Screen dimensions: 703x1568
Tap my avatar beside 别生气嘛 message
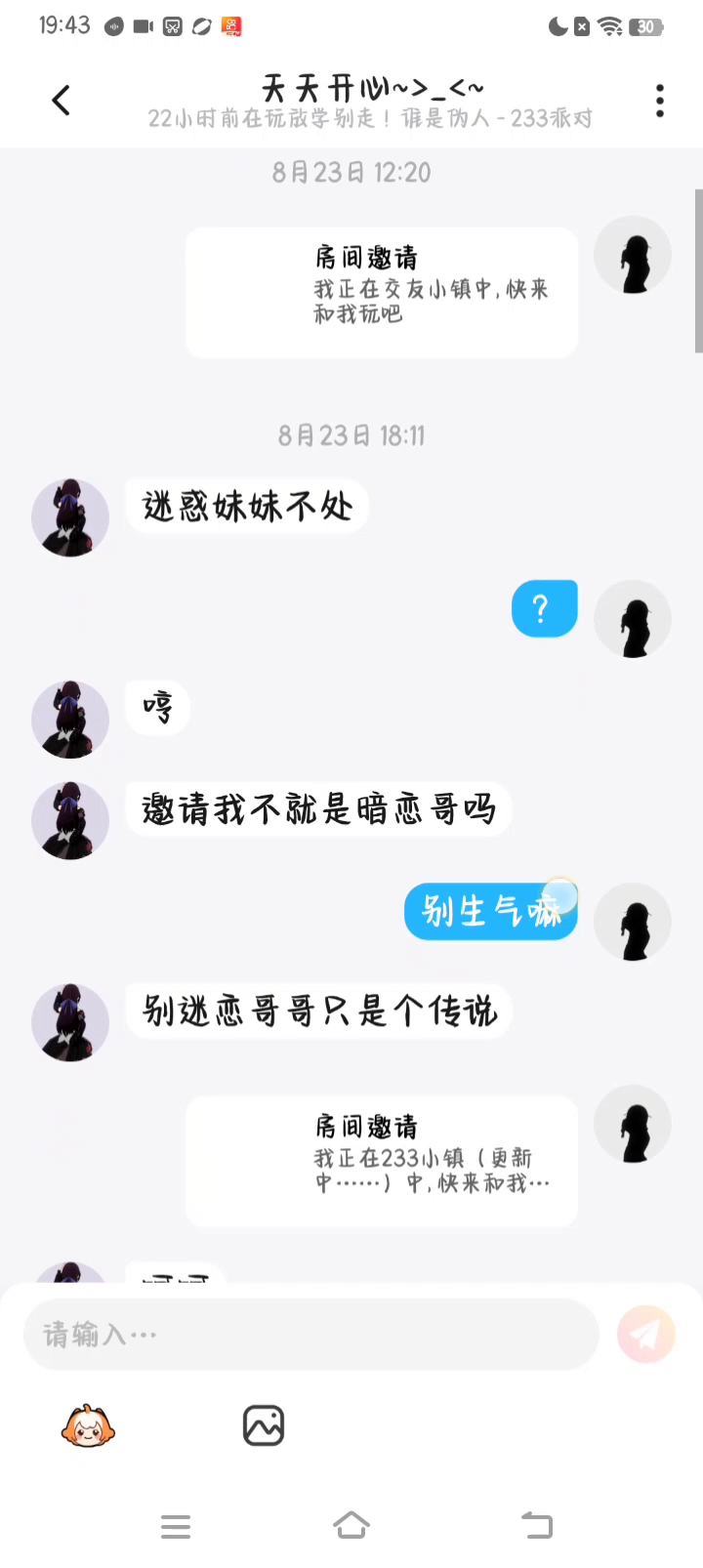633,922
